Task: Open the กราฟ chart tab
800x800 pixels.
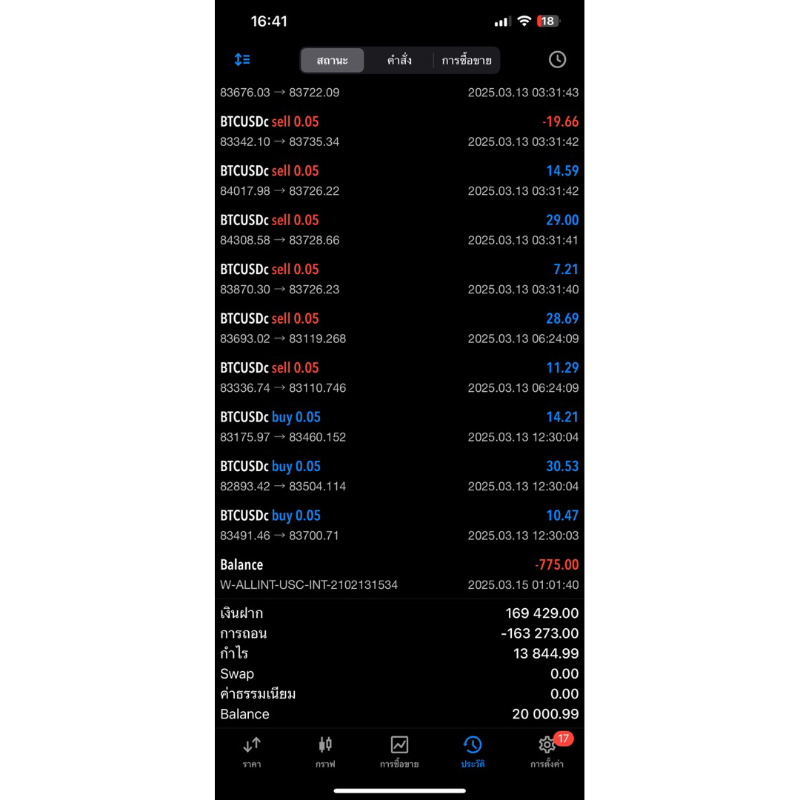Action: pos(325,752)
